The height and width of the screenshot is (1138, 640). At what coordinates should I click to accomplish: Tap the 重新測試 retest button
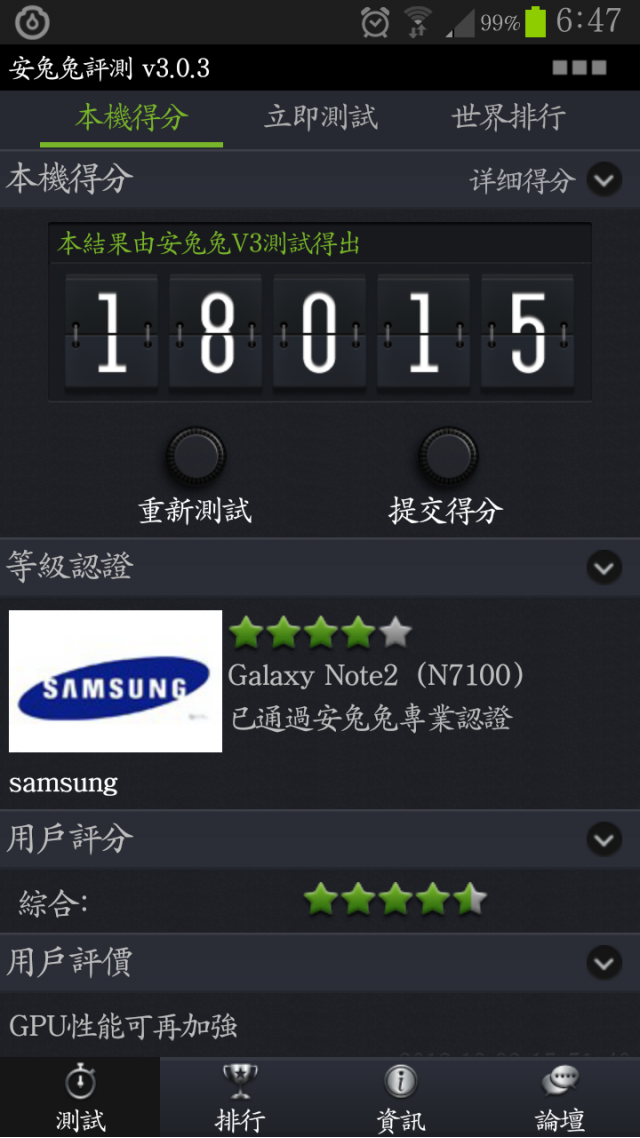pos(195,458)
